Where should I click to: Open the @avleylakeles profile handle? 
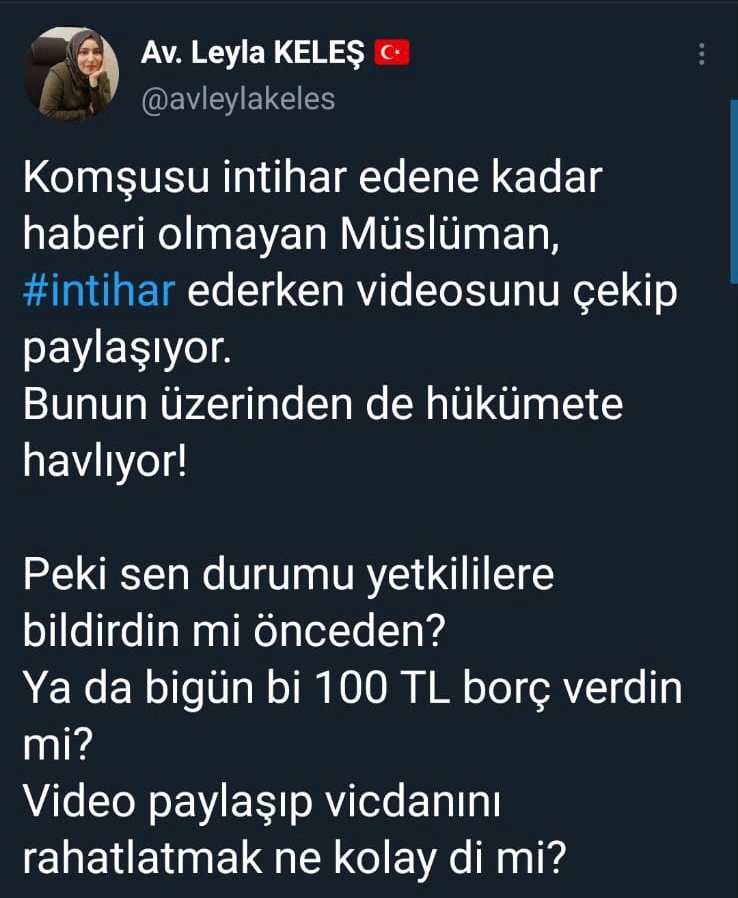pos(238,99)
